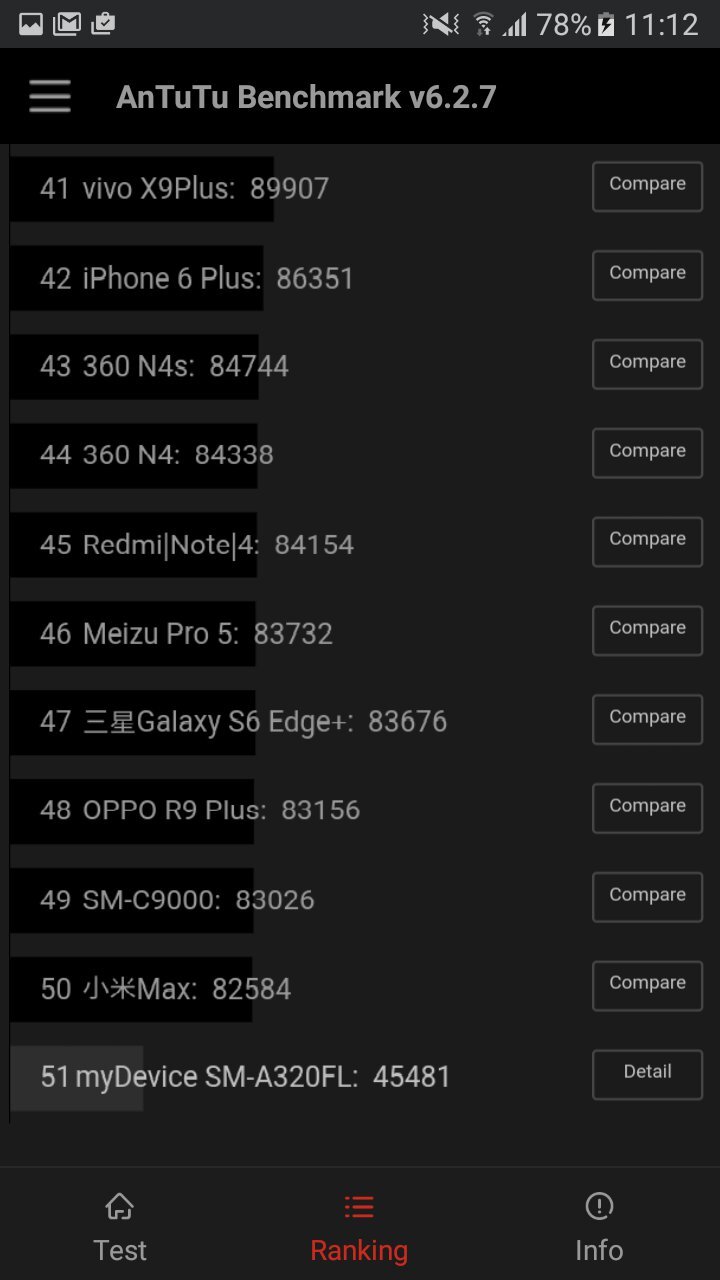Screen dimensions: 720x1280
Task: Compare the Redmi Note 4 score
Action: click(646, 540)
